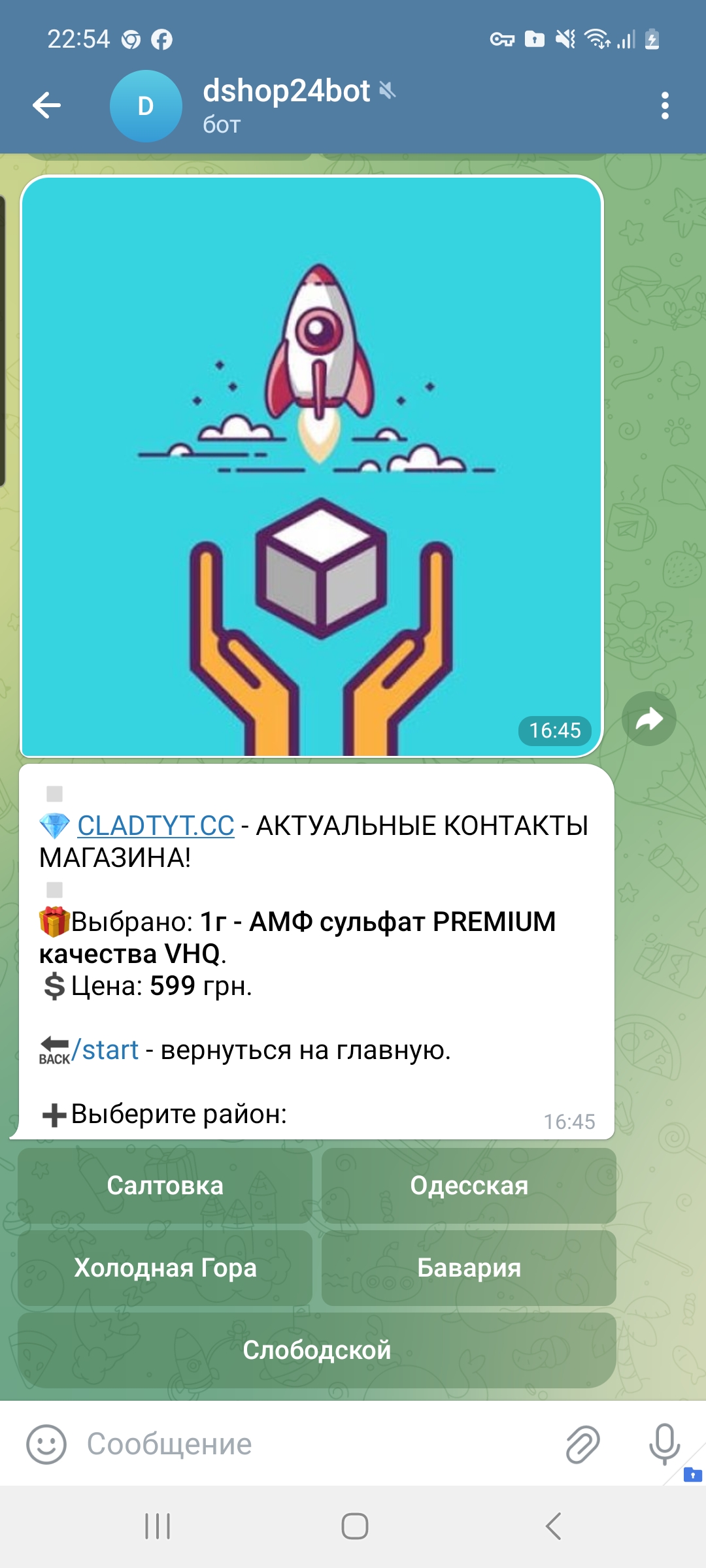706x1568 pixels.
Task: Pick the Слободской button
Action: (316, 1350)
